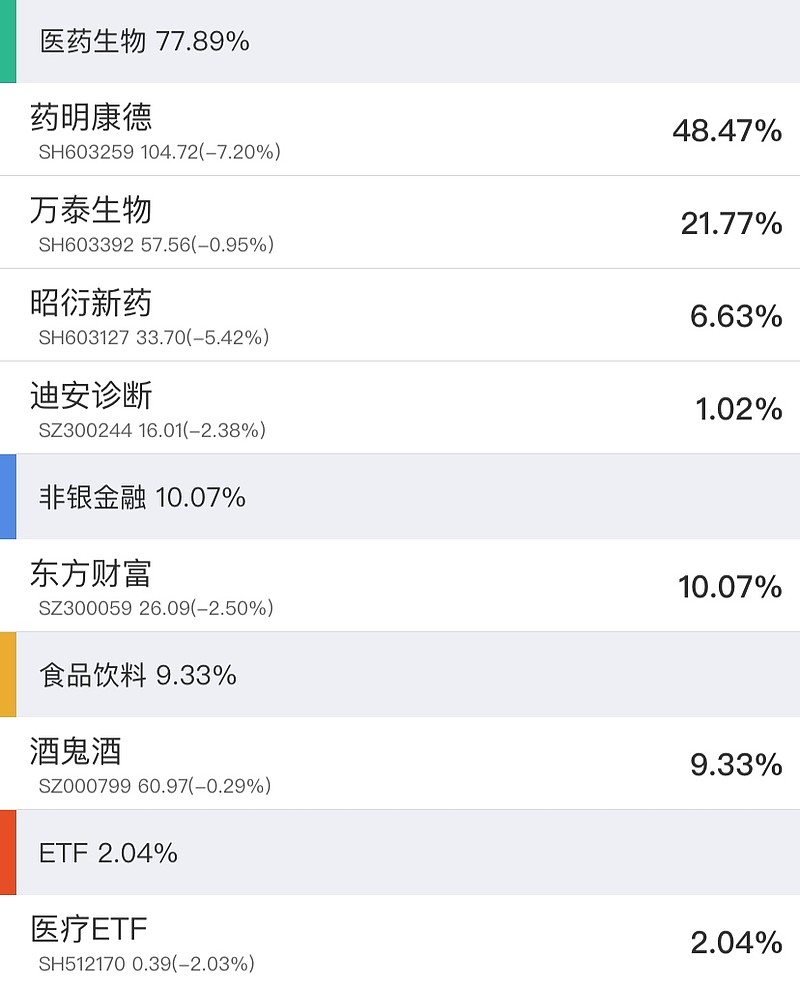View 万泰生物 stock details
800x984 pixels.
coord(400,223)
